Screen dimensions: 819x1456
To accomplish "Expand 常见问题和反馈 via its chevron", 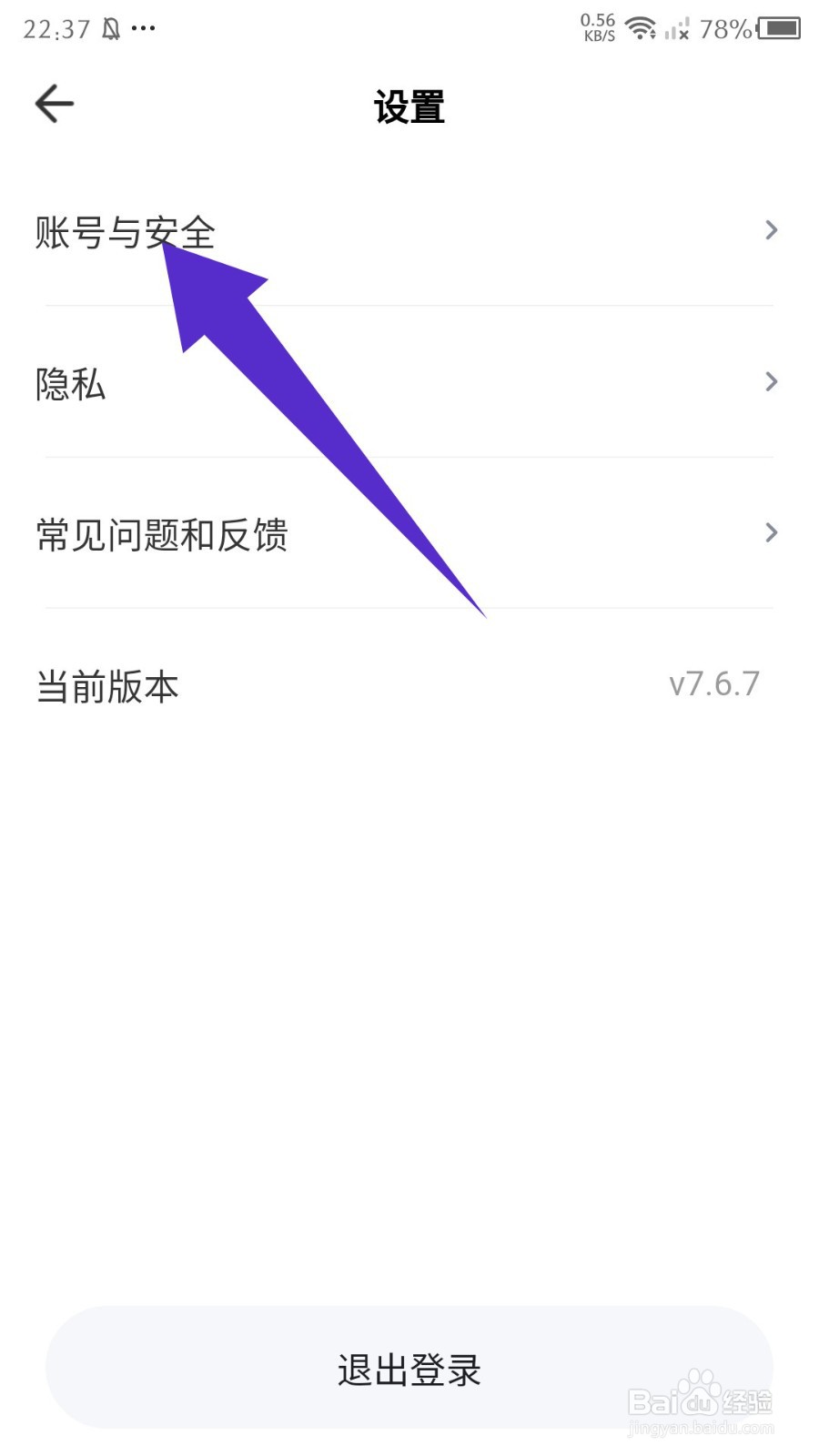I will 772,532.
